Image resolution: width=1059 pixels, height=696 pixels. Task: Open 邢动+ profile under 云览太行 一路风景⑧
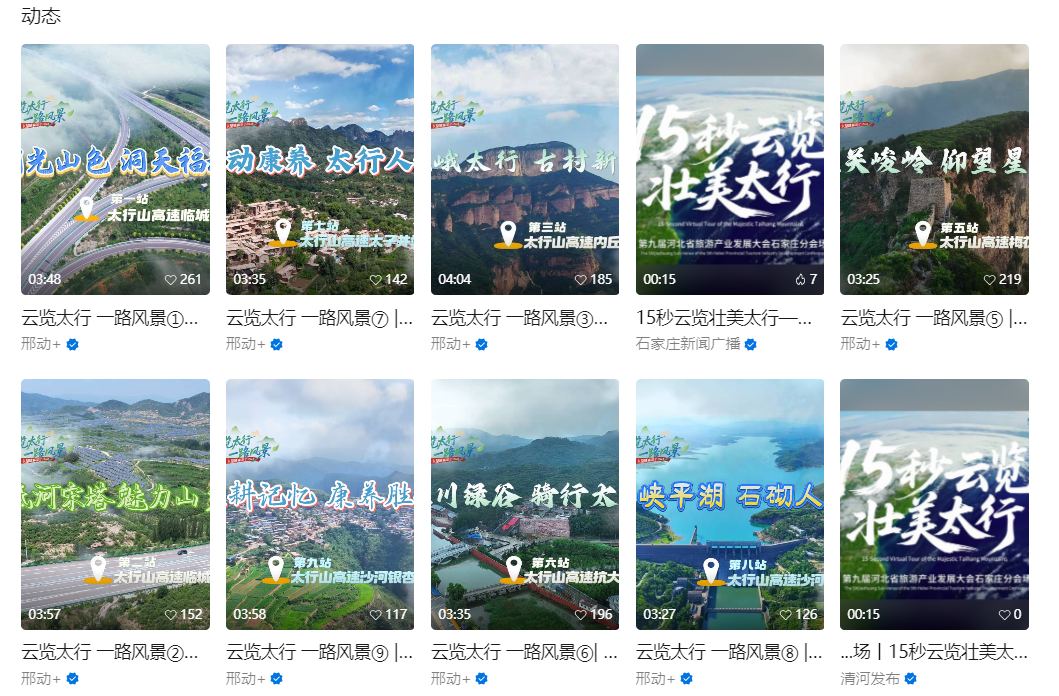[x=656, y=679]
